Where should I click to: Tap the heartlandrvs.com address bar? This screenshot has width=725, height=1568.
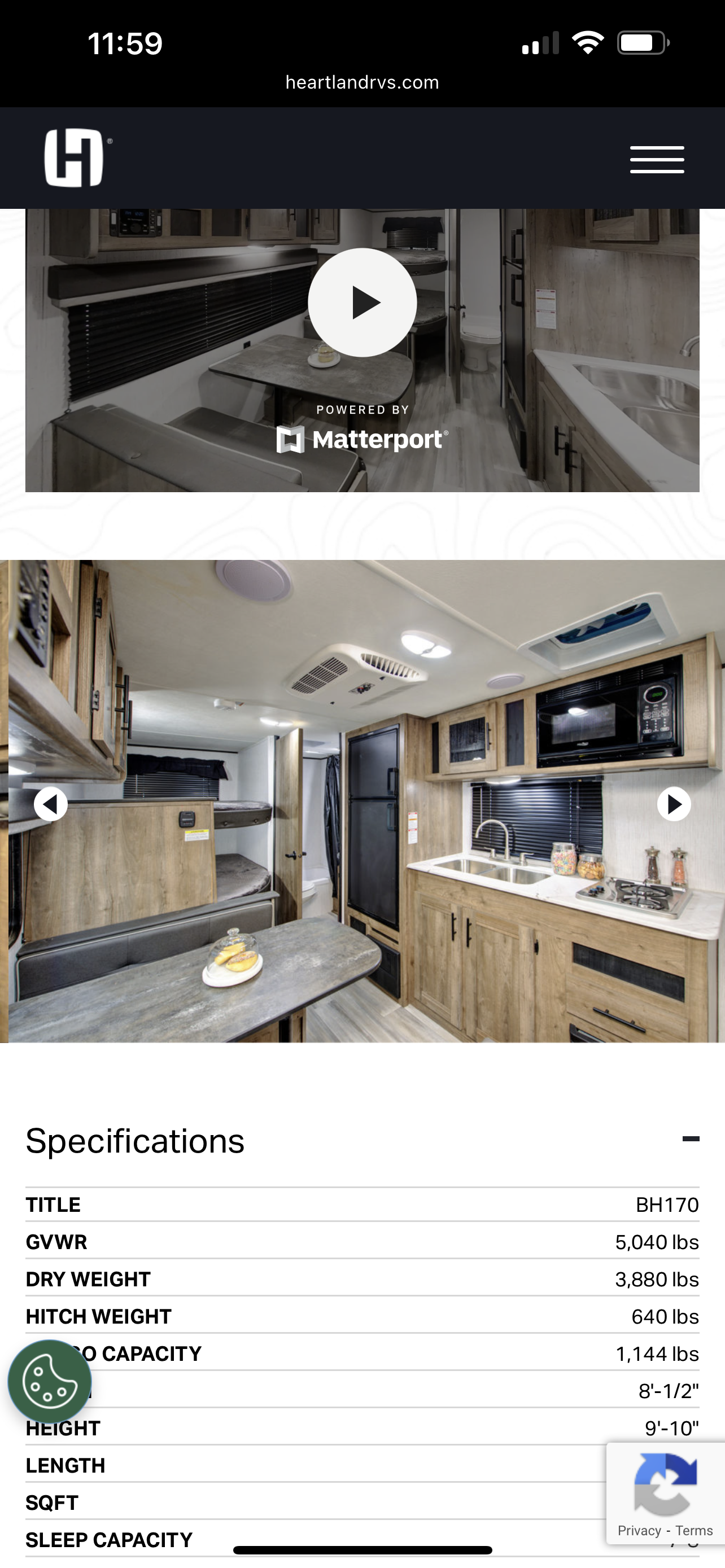click(362, 82)
